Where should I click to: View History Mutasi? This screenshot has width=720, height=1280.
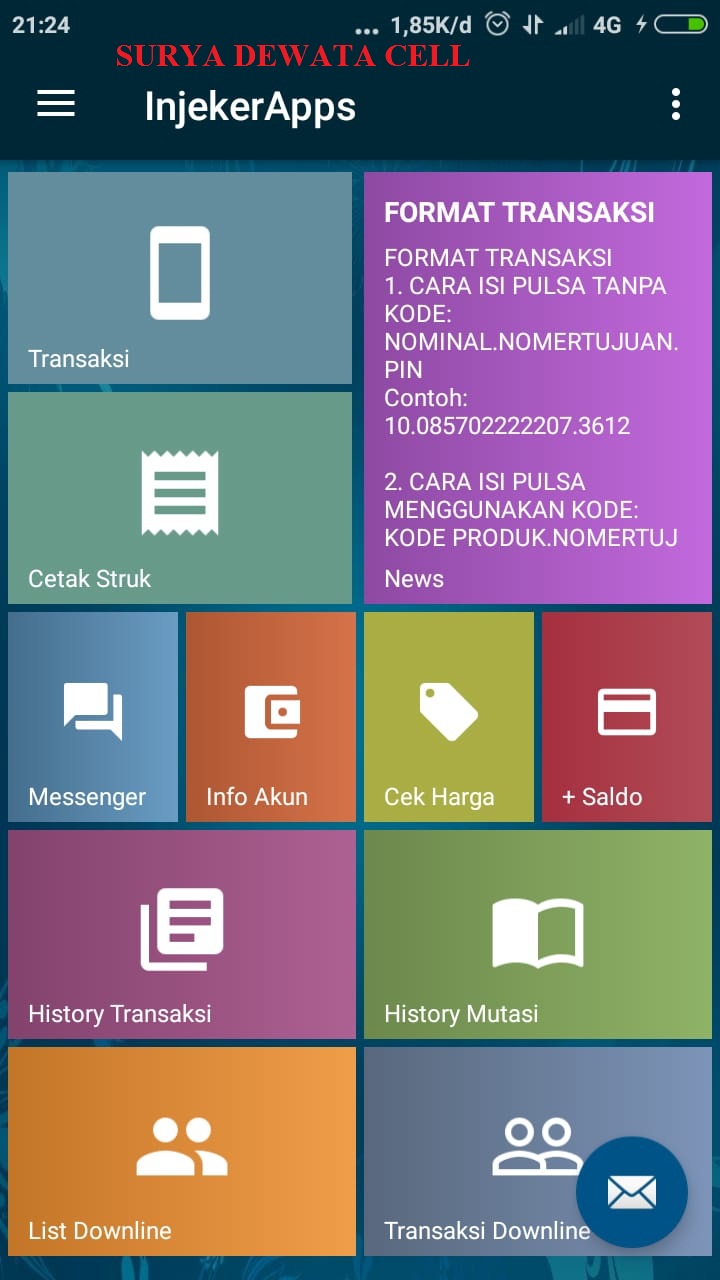point(537,933)
